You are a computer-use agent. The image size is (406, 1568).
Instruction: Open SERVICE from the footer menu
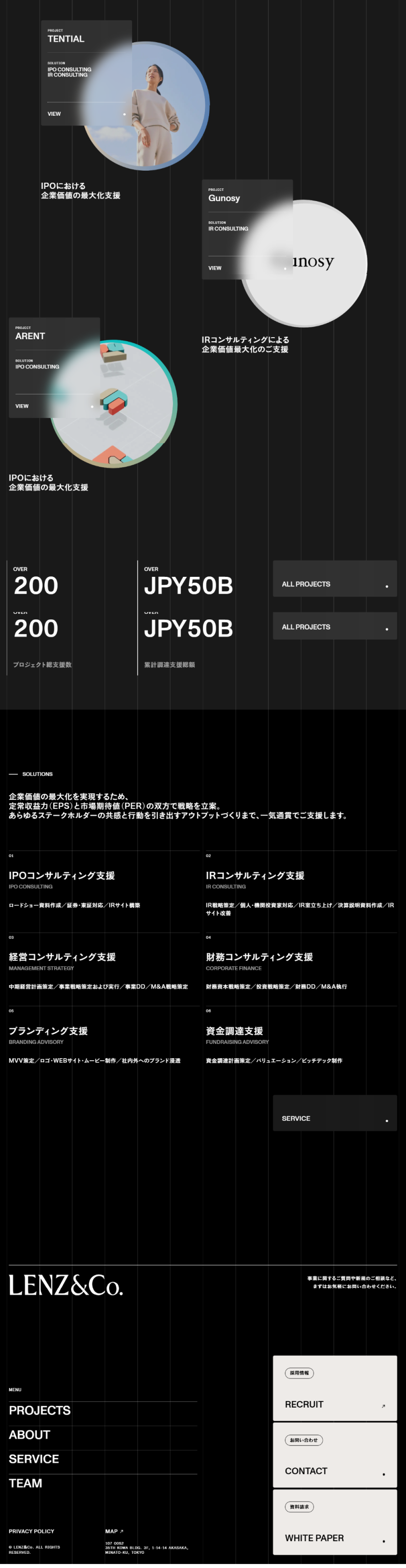pos(34,1459)
